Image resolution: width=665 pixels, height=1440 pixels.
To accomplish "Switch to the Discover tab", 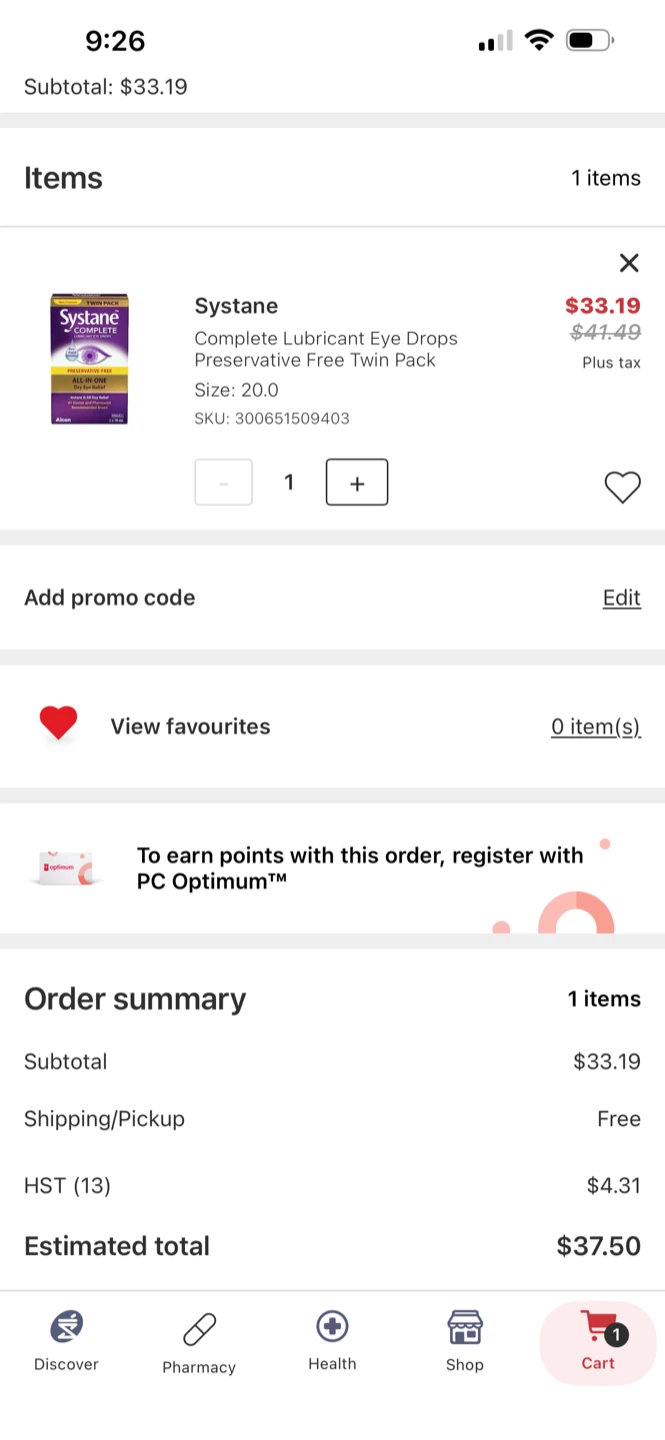I will pos(66,1342).
